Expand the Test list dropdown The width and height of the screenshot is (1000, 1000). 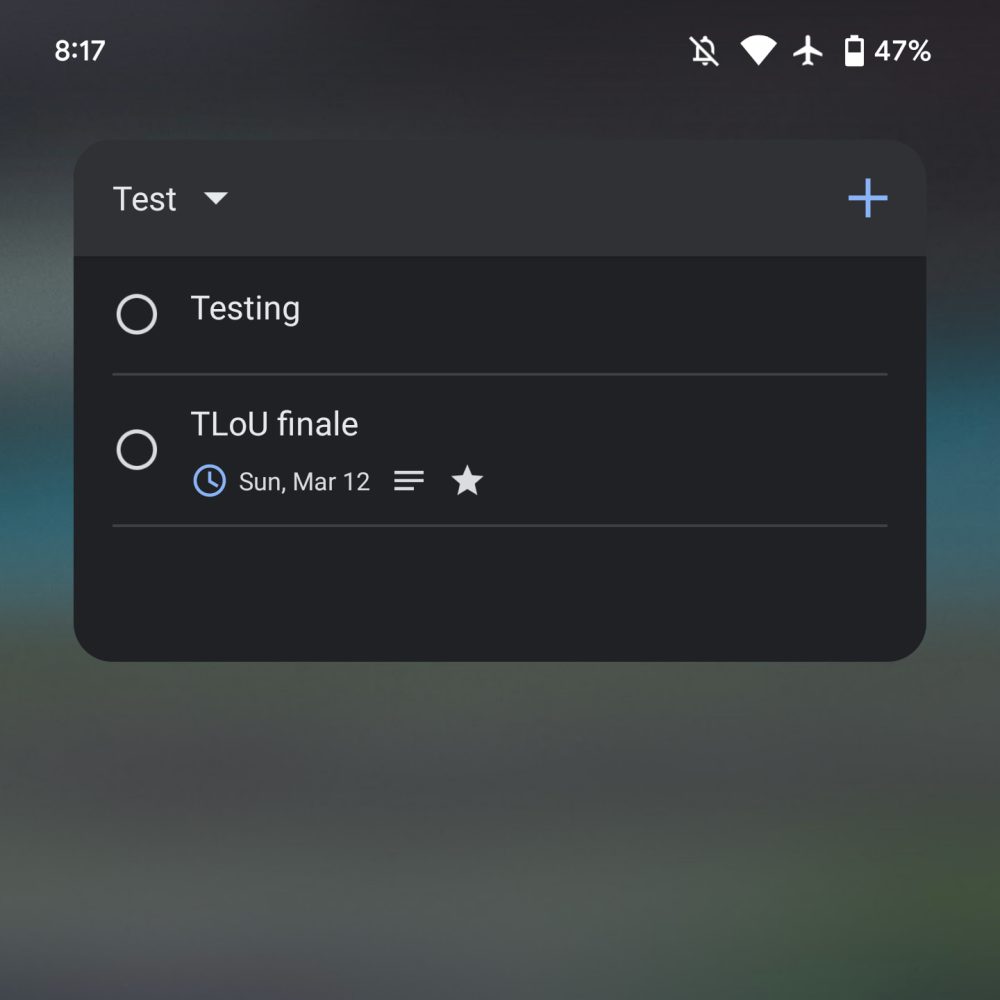click(215, 199)
